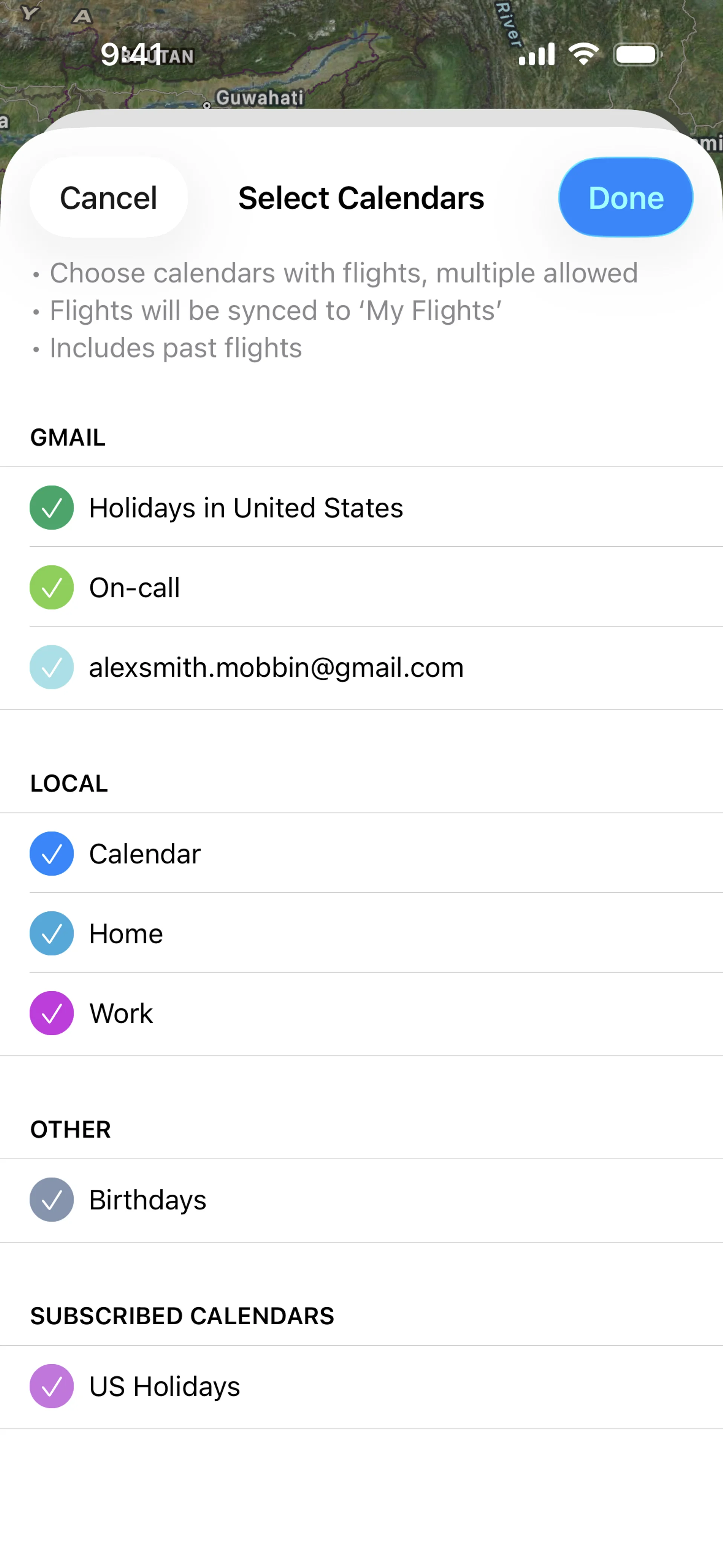
Task: Toggle the On-call calendar
Action: (x=52, y=587)
